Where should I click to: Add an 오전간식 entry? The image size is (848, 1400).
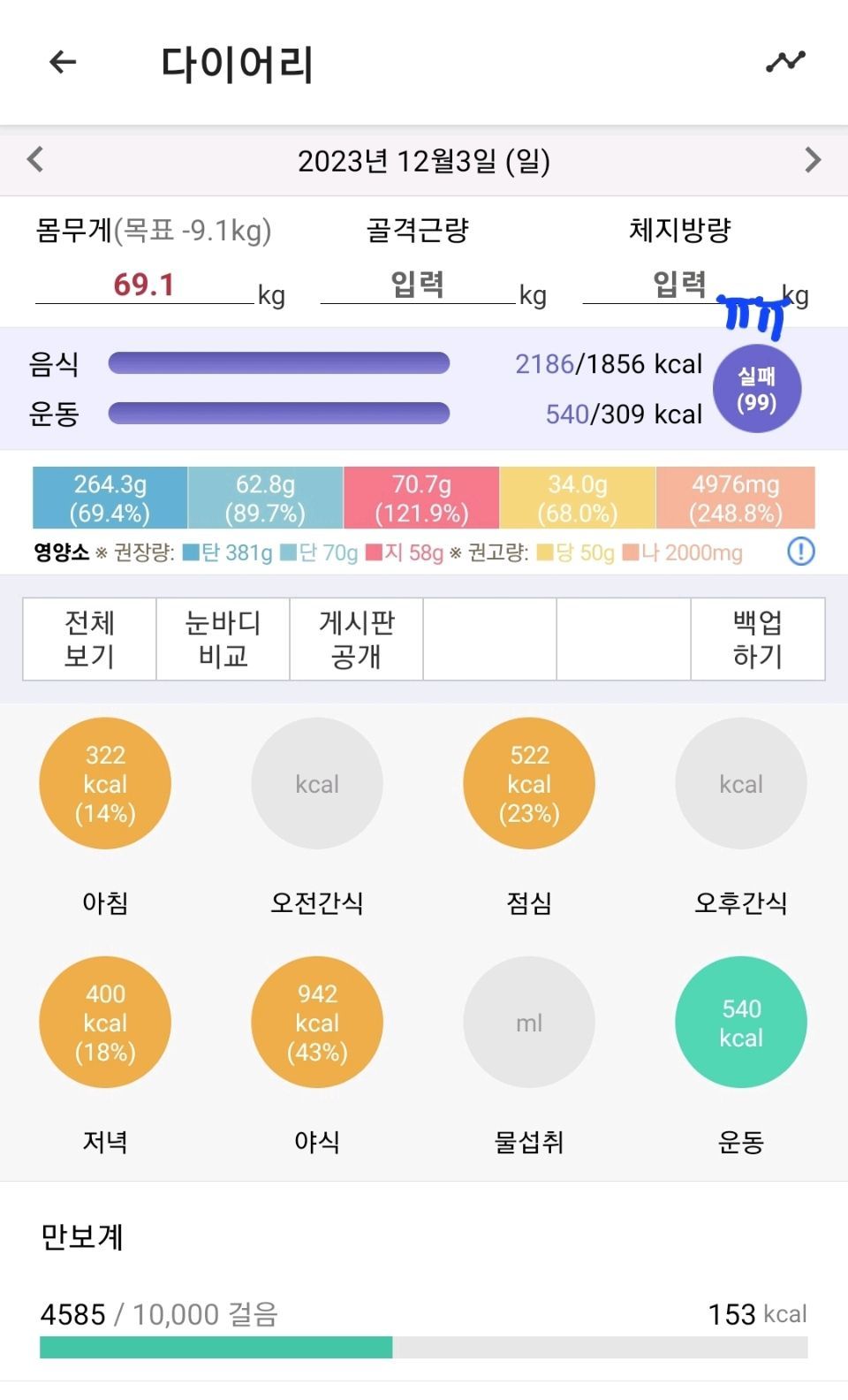(x=317, y=784)
